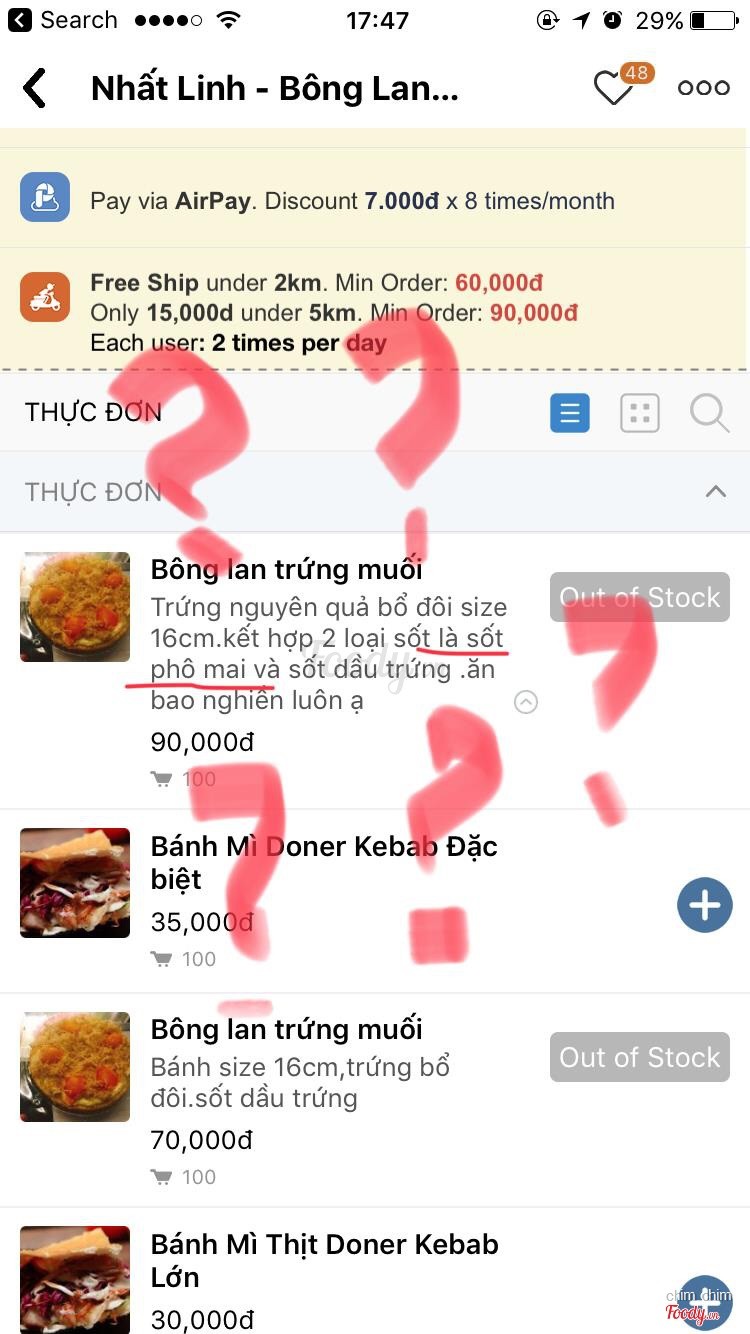Add Bánh Mì Thịt Doner Kebab Lớn to cart

point(704,1300)
